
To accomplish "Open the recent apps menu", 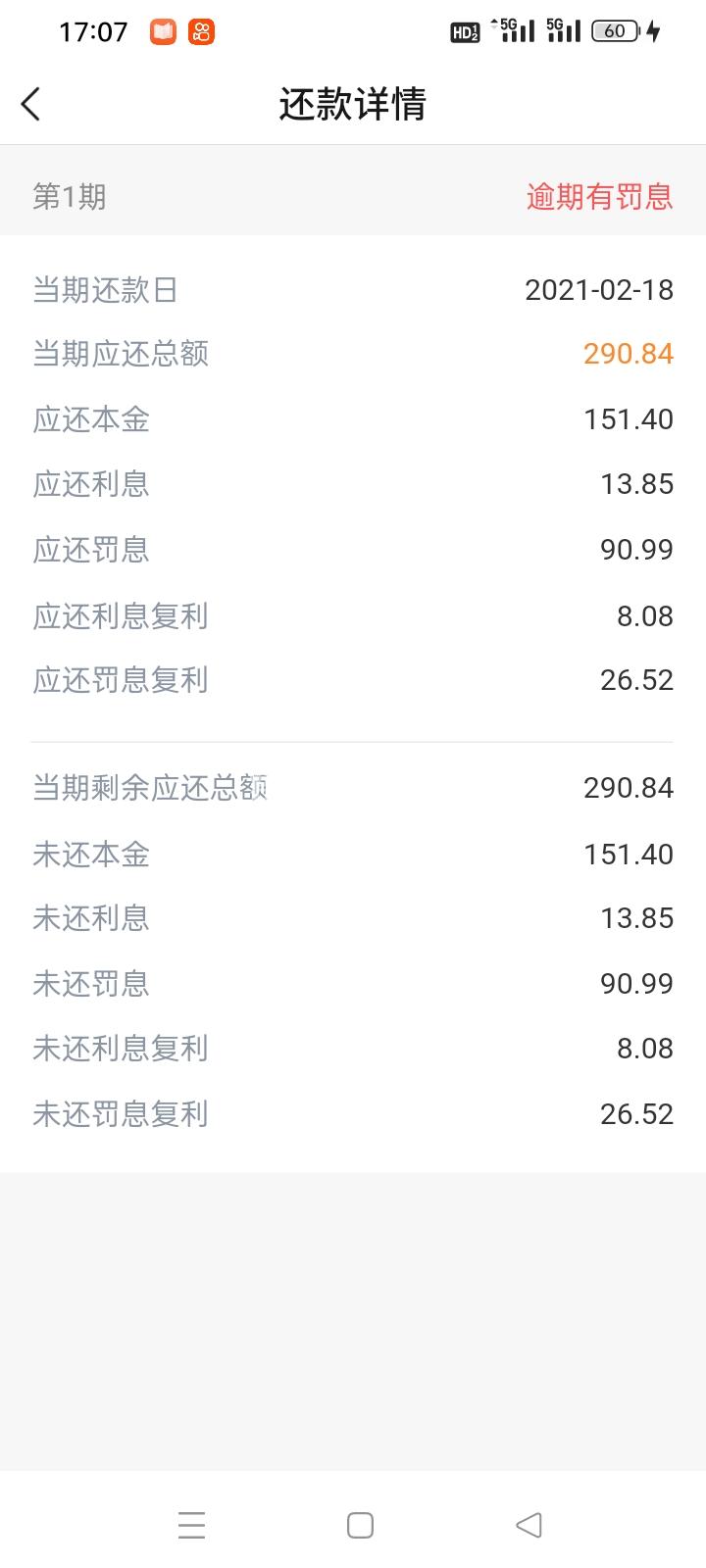I will coord(192,1525).
